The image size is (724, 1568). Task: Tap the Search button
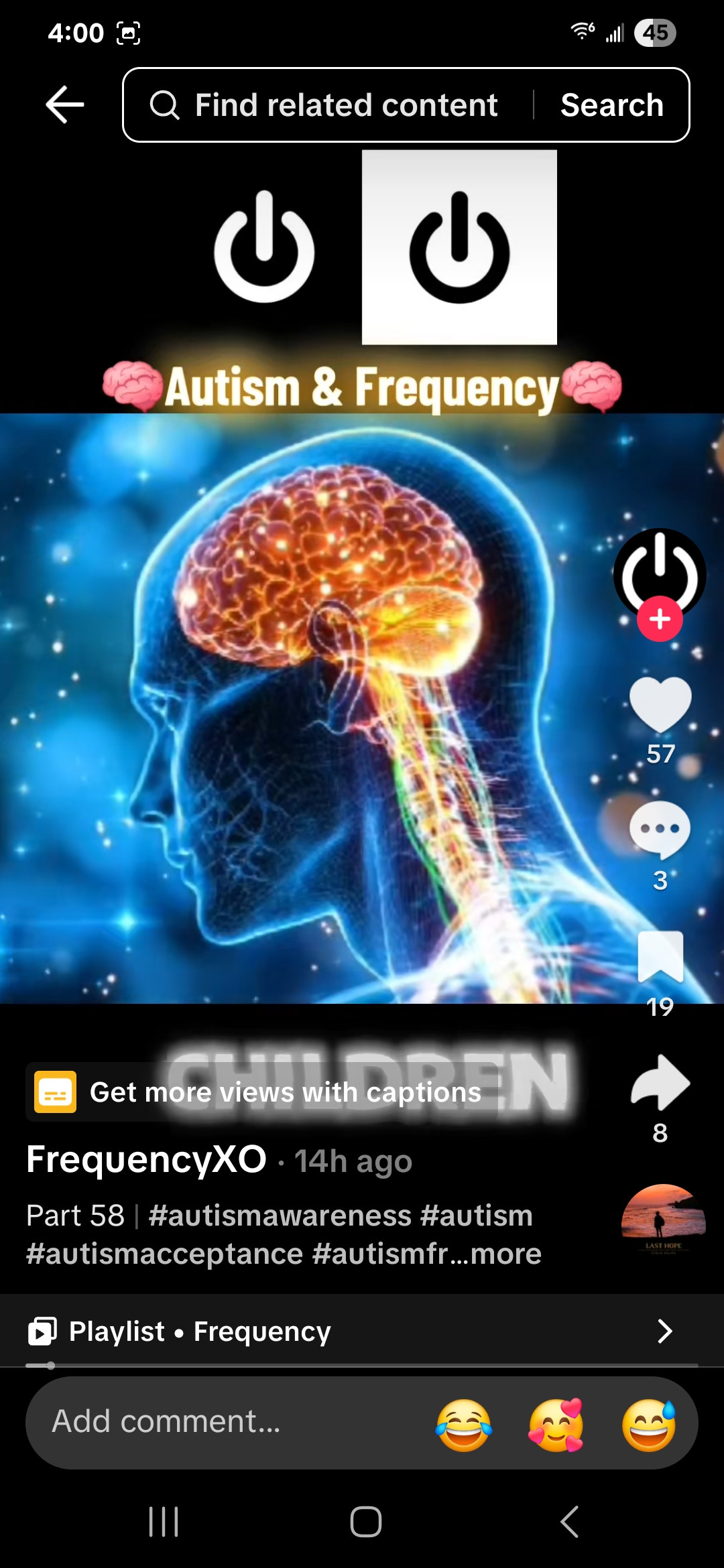pos(611,105)
